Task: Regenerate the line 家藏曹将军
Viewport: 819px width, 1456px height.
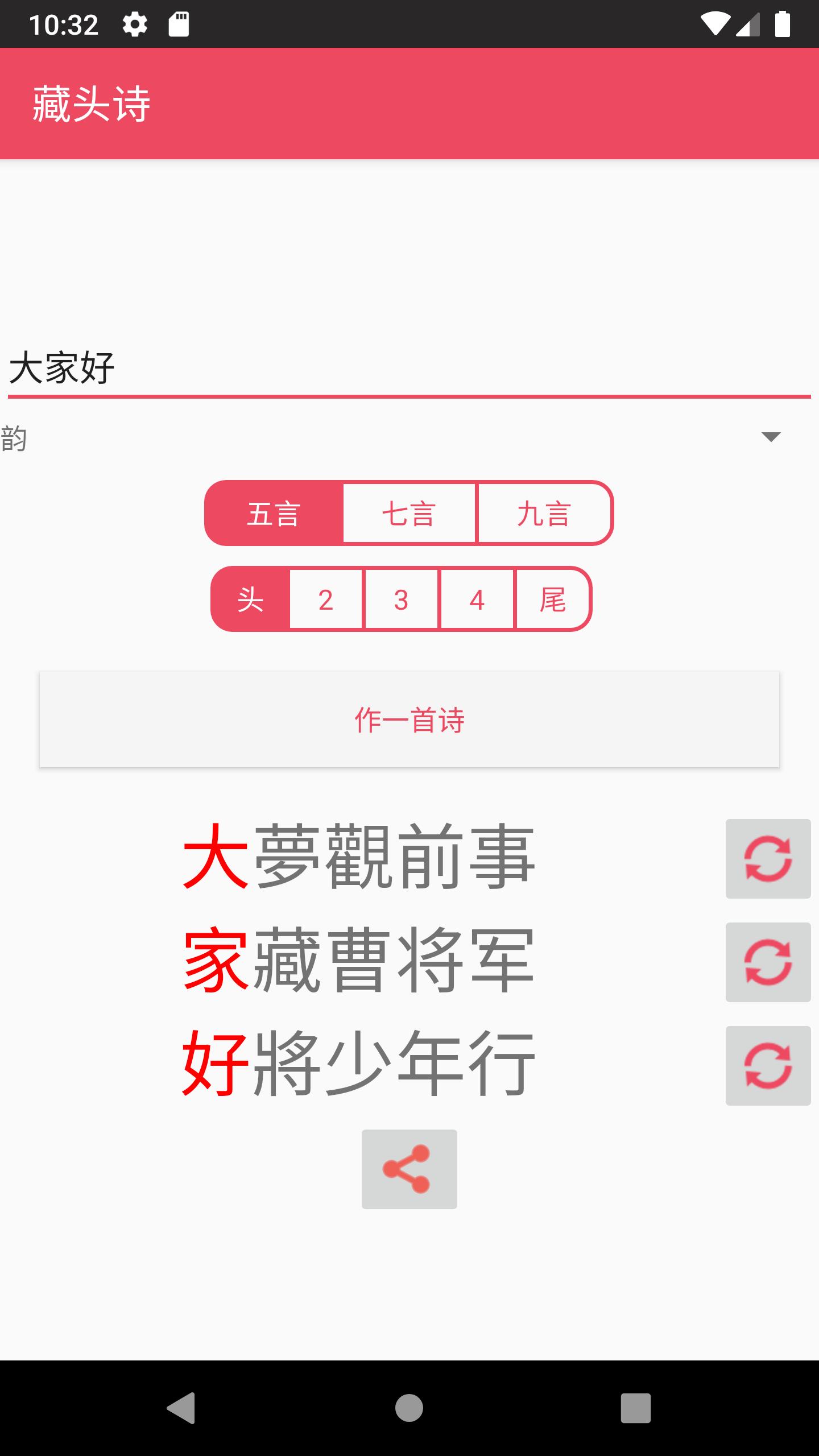Action: (768, 962)
